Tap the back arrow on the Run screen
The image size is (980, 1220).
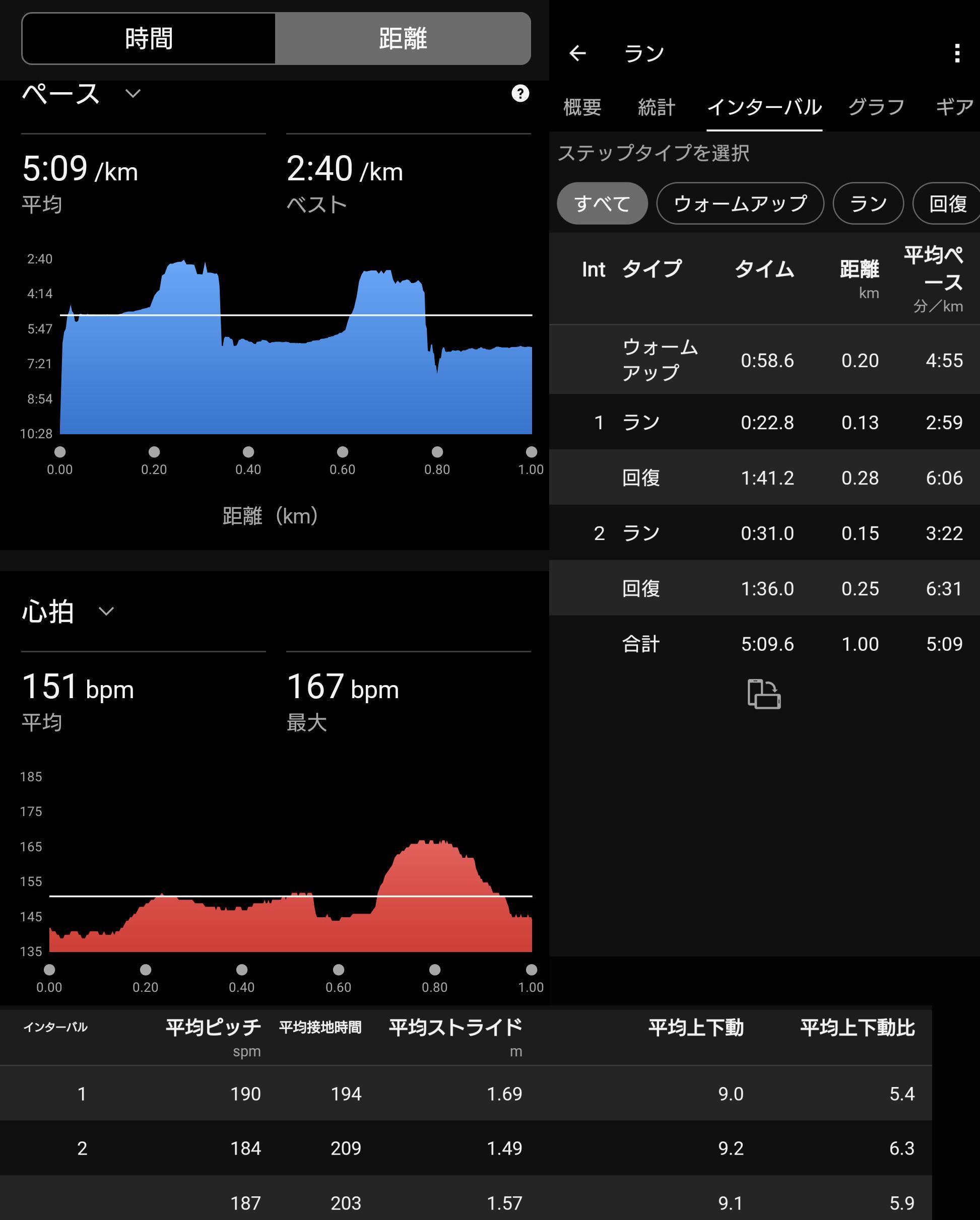pyautogui.click(x=577, y=52)
